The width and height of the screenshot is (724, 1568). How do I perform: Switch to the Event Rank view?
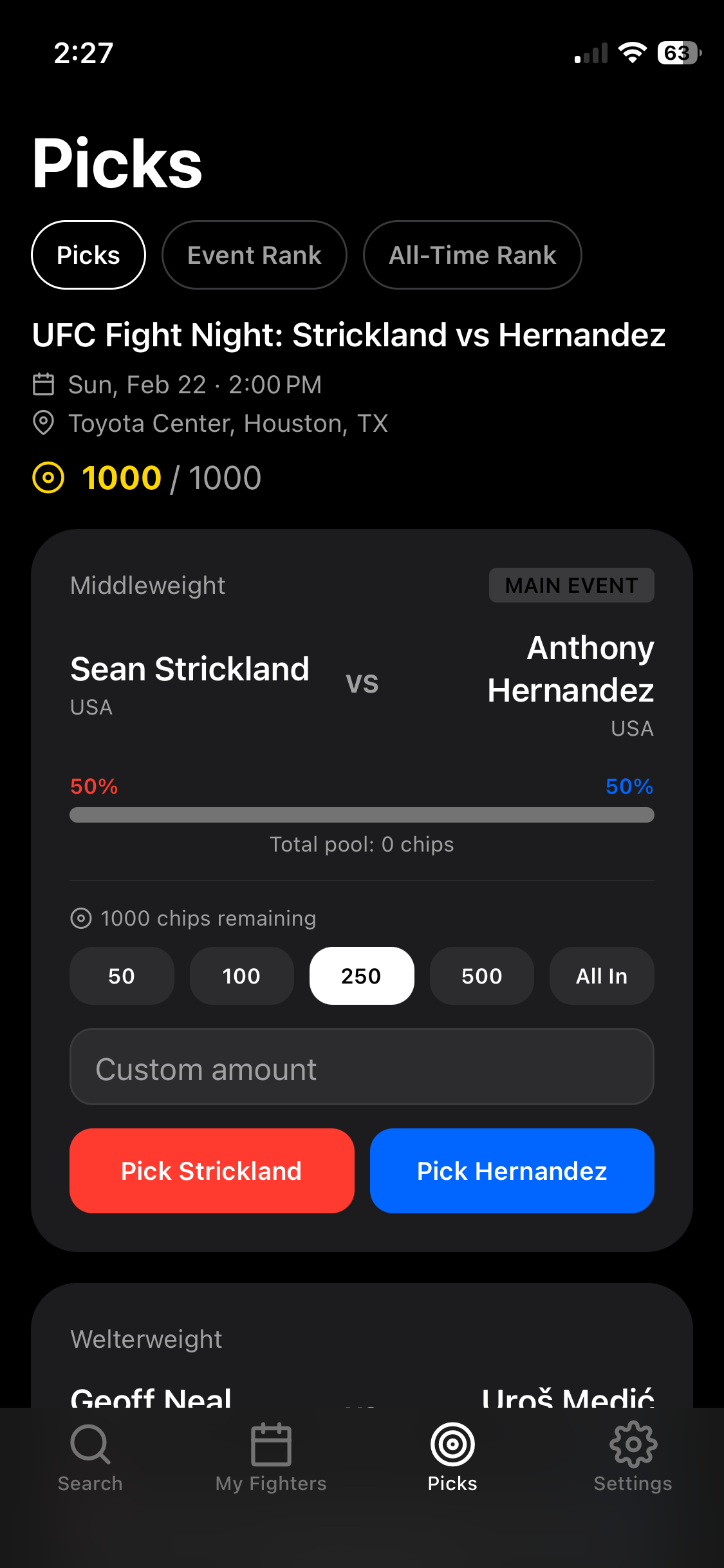coord(254,255)
